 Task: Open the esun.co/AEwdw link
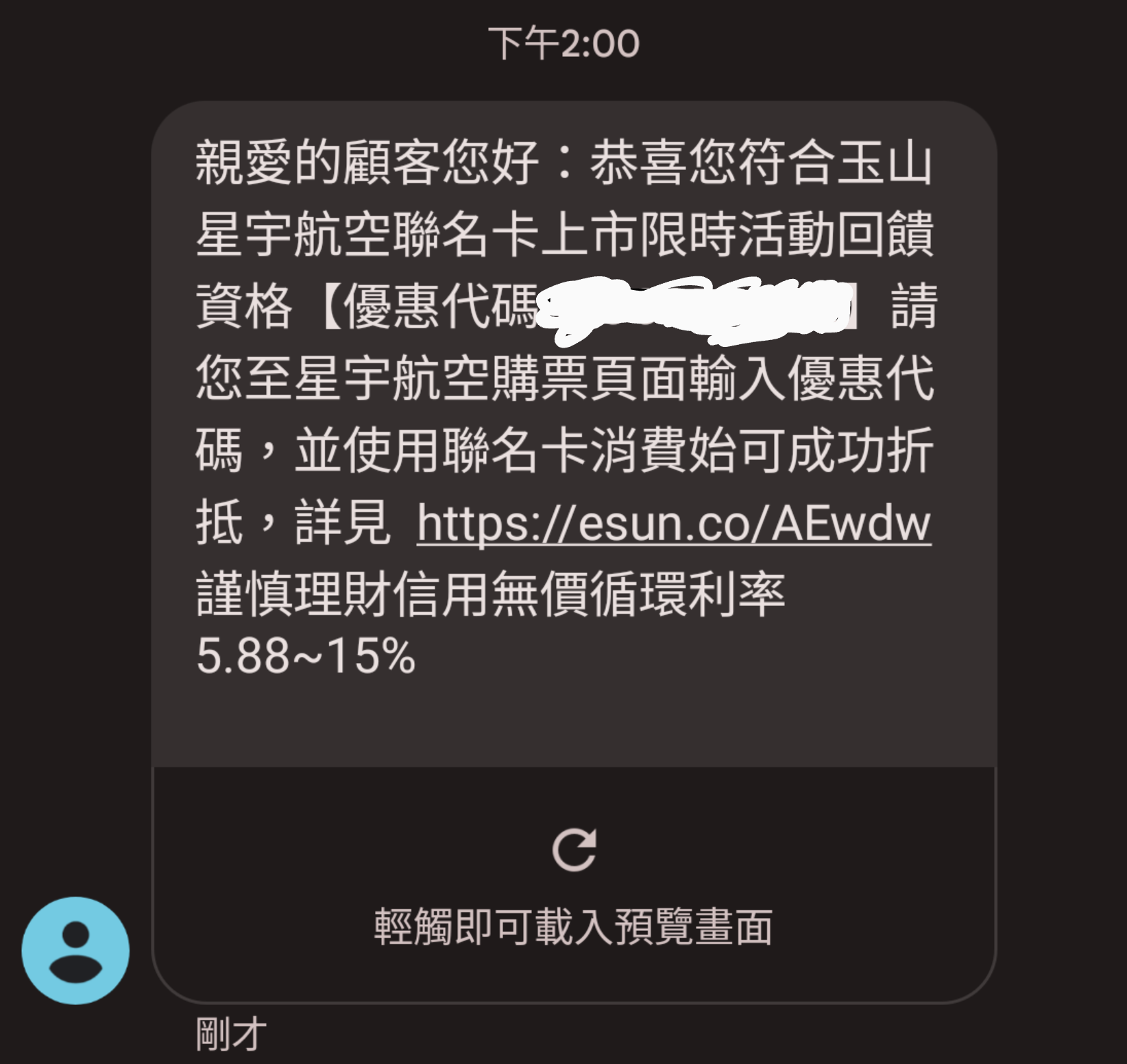tap(673, 524)
